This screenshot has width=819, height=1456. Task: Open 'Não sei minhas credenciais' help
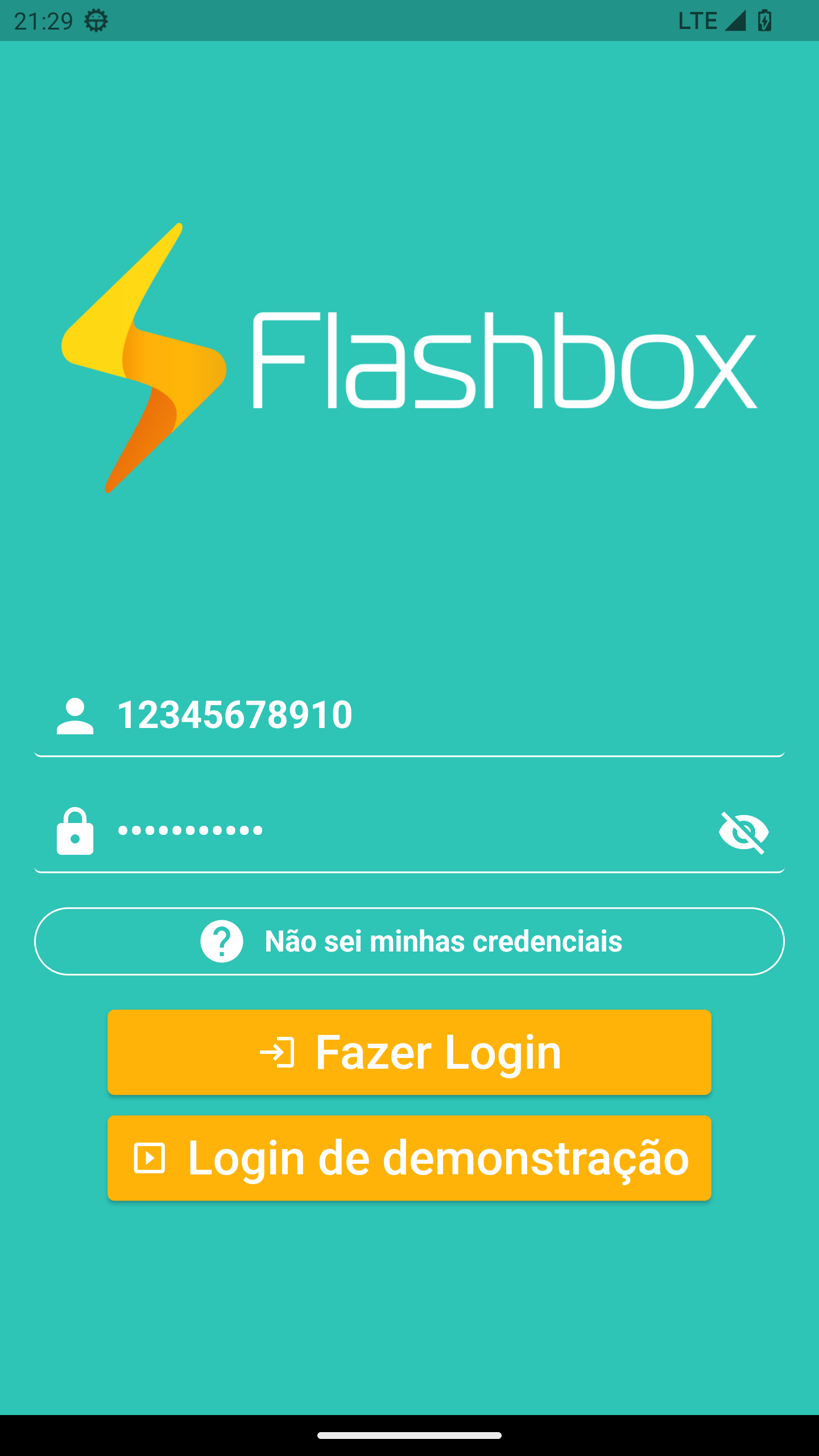[409, 941]
